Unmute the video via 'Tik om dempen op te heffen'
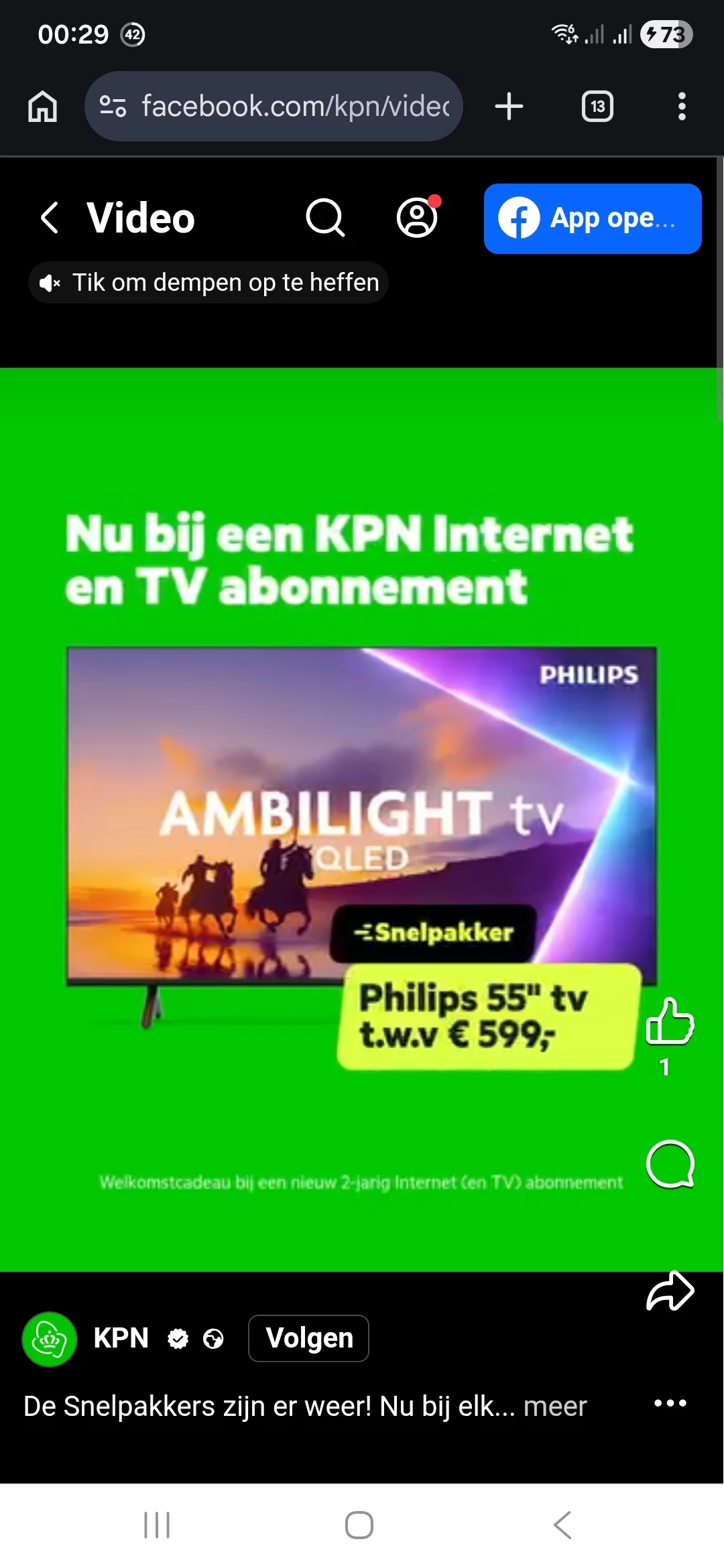Viewport: 724px width, 1568px height. [x=208, y=283]
